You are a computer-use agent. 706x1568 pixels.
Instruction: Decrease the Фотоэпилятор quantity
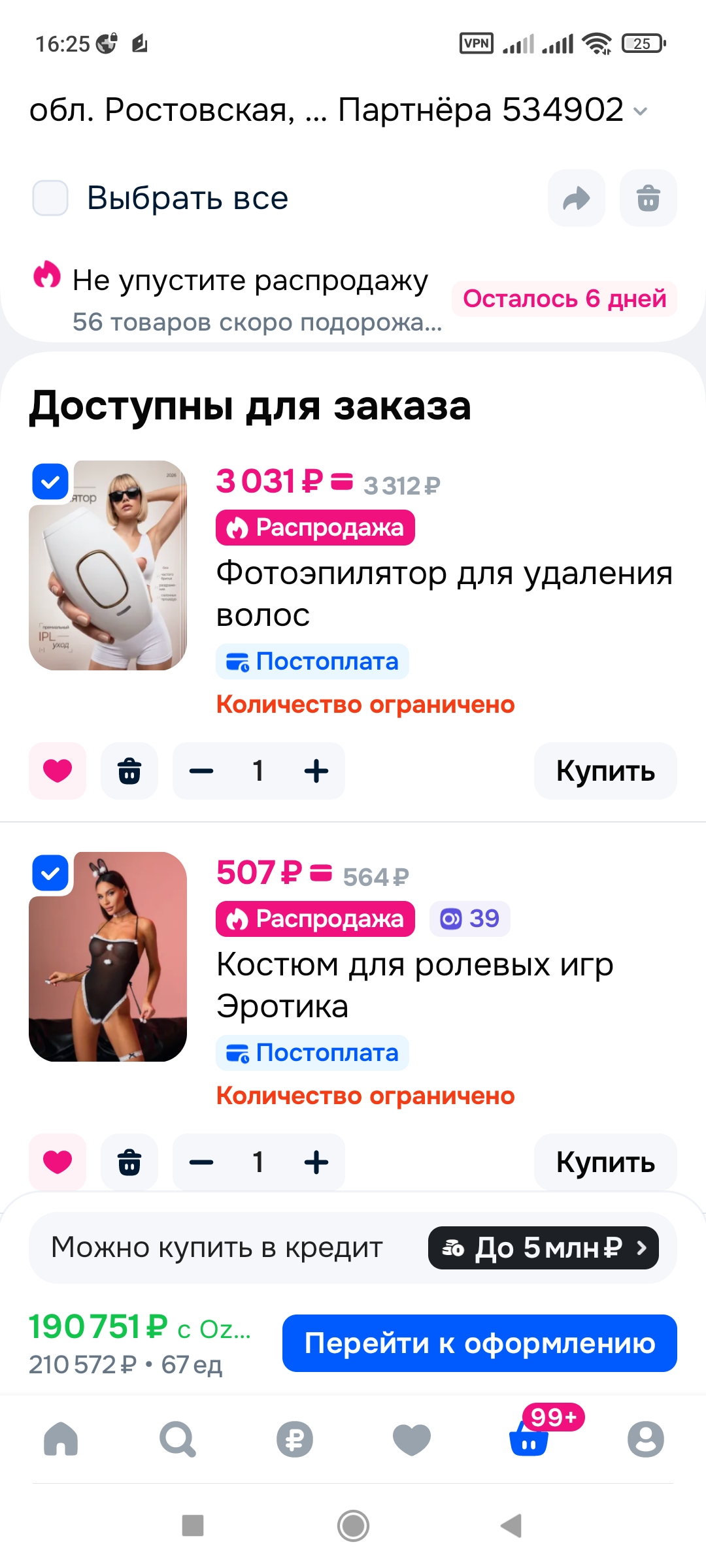pos(201,771)
